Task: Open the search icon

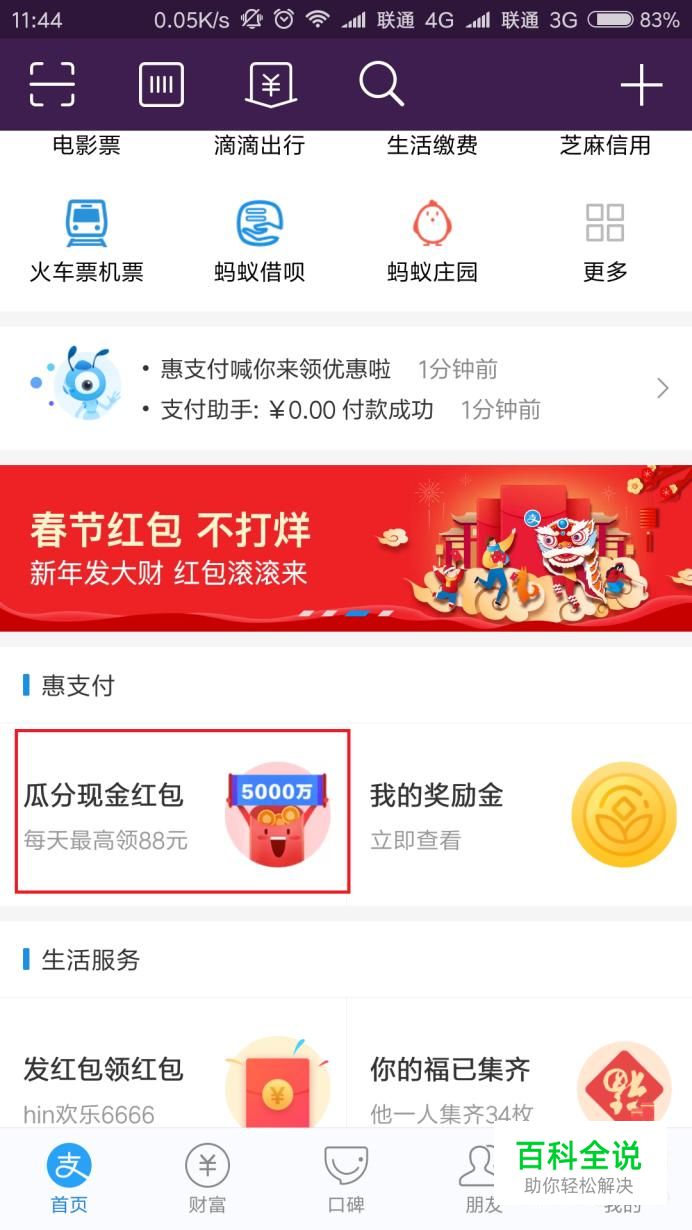Action: pyautogui.click(x=381, y=85)
